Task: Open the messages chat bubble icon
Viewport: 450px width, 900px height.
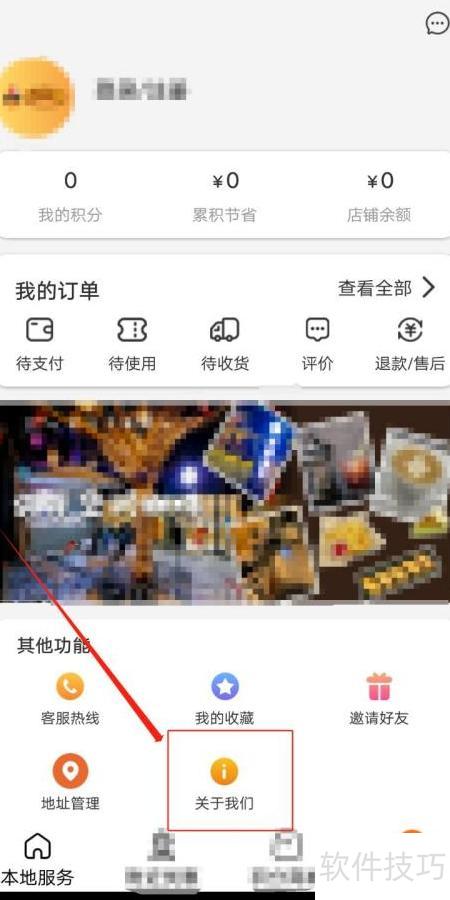Action: click(437, 24)
